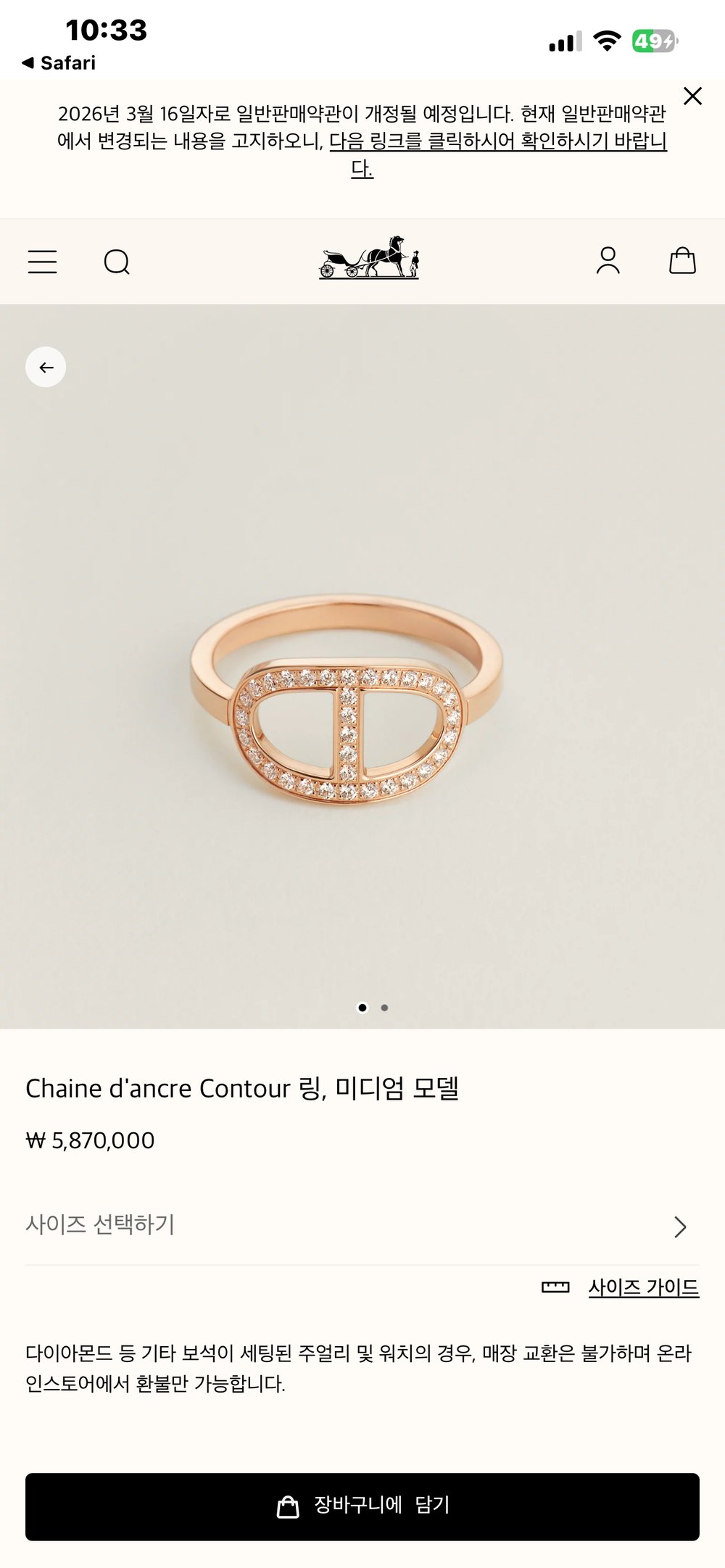Viewport: 725px width, 1568px height.
Task: Tap 장바구니에 담기 to add to bag
Action: [362, 1506]
